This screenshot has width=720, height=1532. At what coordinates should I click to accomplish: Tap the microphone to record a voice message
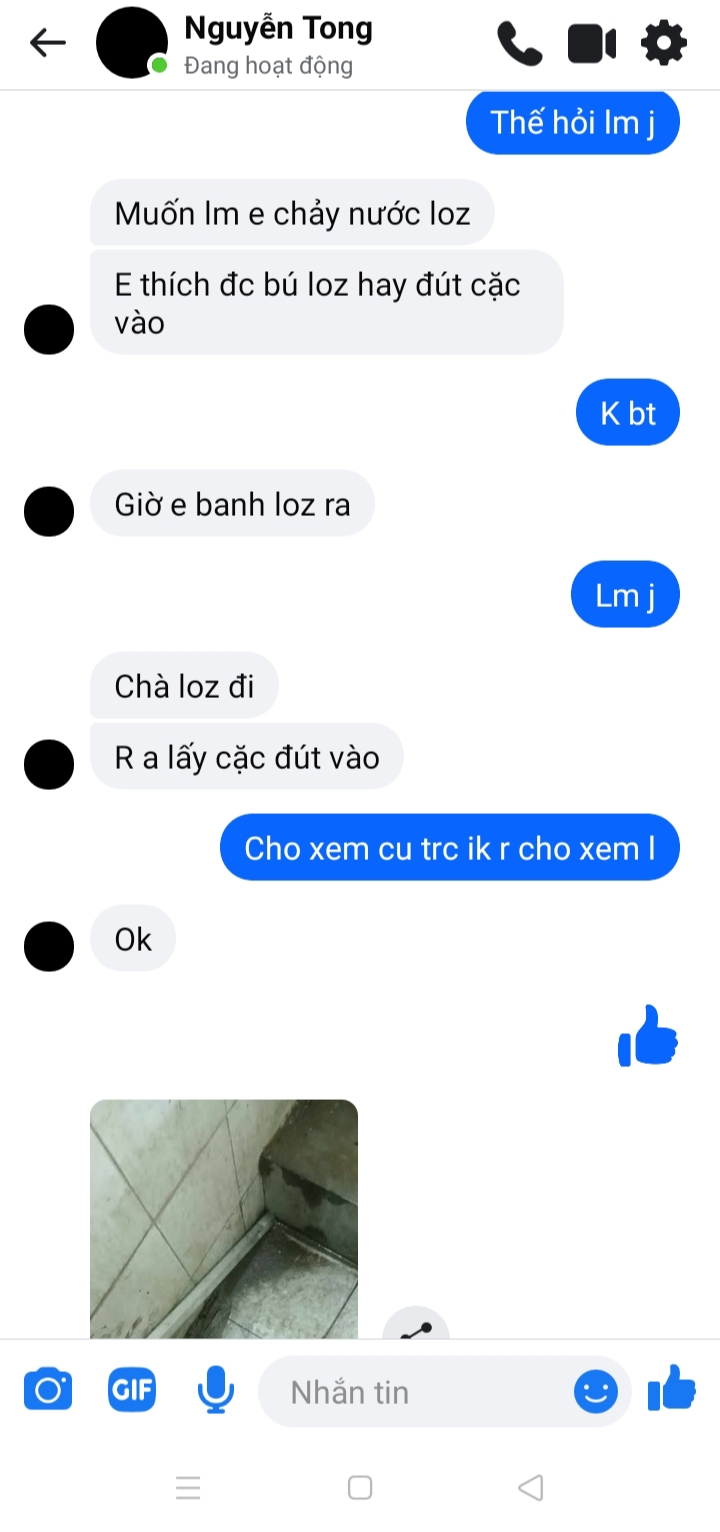pyautogui.click(x=215, y=1391)
